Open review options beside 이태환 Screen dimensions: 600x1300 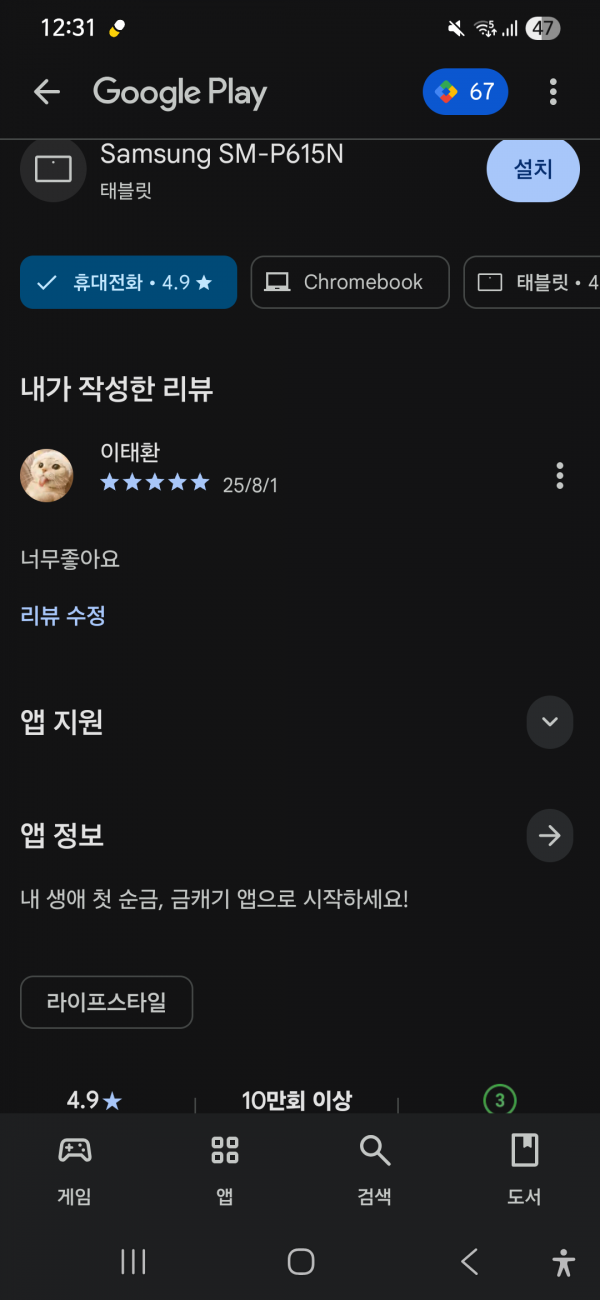(x=560, y=476)
